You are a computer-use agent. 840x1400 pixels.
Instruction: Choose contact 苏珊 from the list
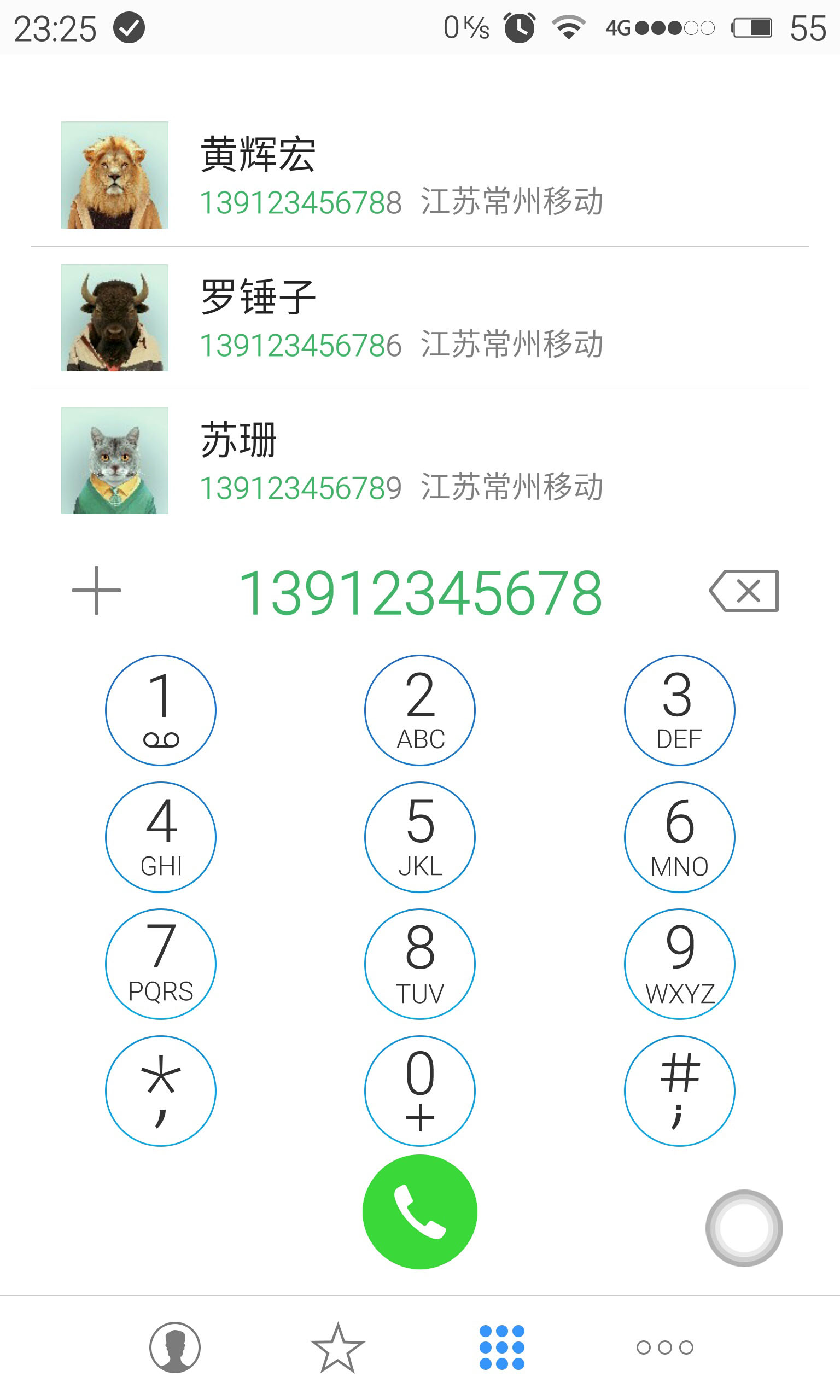point(420,460)
